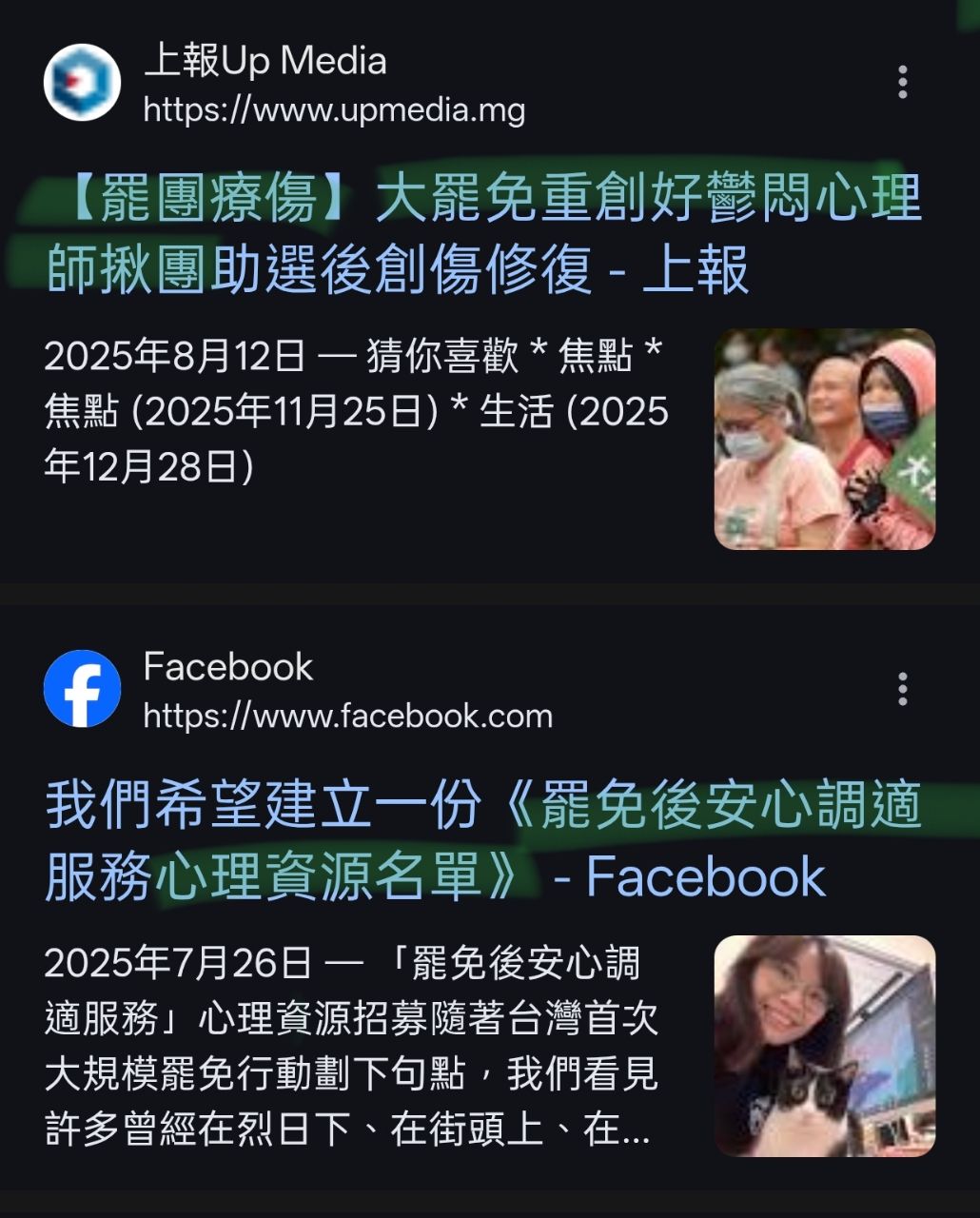Open the 【罷團療傷】大罷免重創好鬱悶 article link
980x1218 pixels.
coord(483,234)
